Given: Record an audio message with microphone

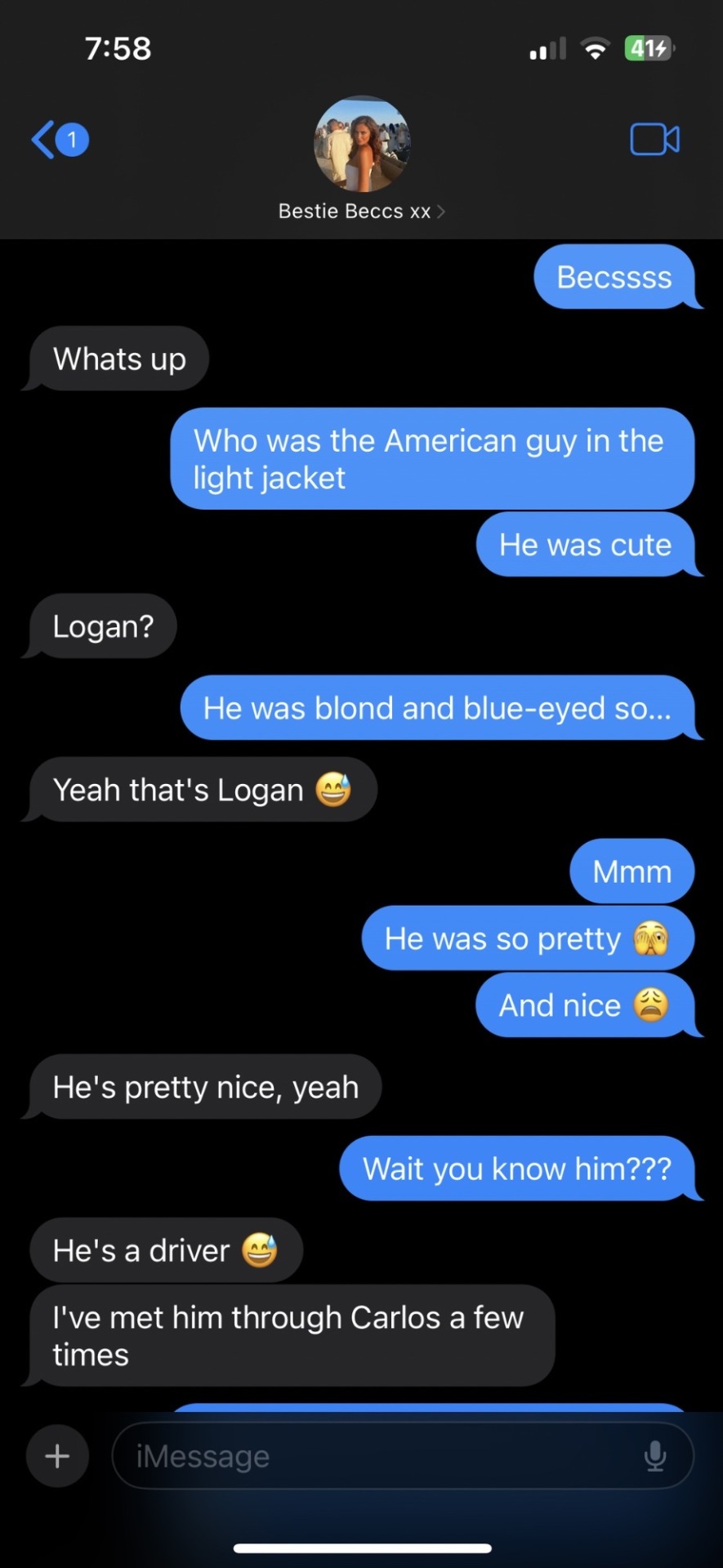Looking at the screenshot, I should (x=654, y=1456).
